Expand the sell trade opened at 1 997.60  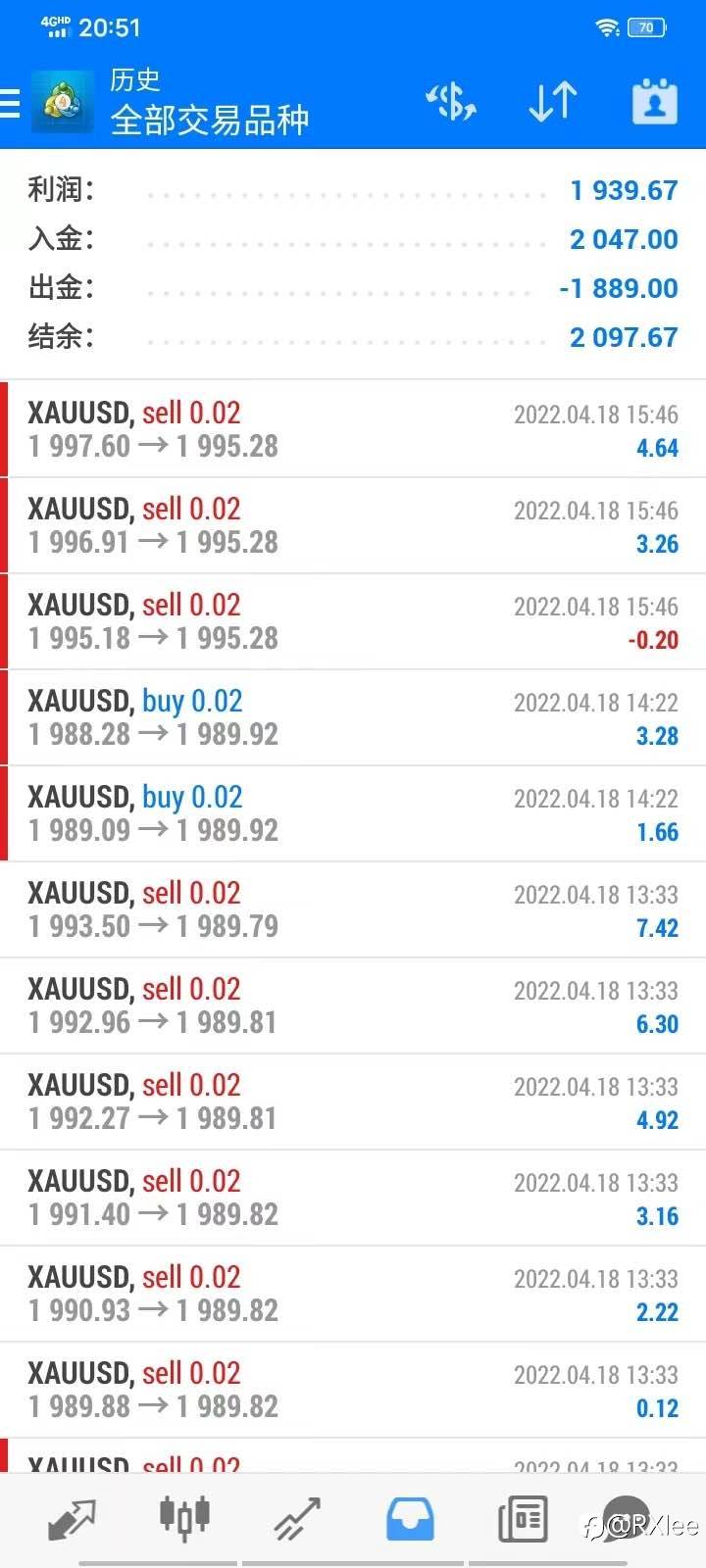coord(353,429)
